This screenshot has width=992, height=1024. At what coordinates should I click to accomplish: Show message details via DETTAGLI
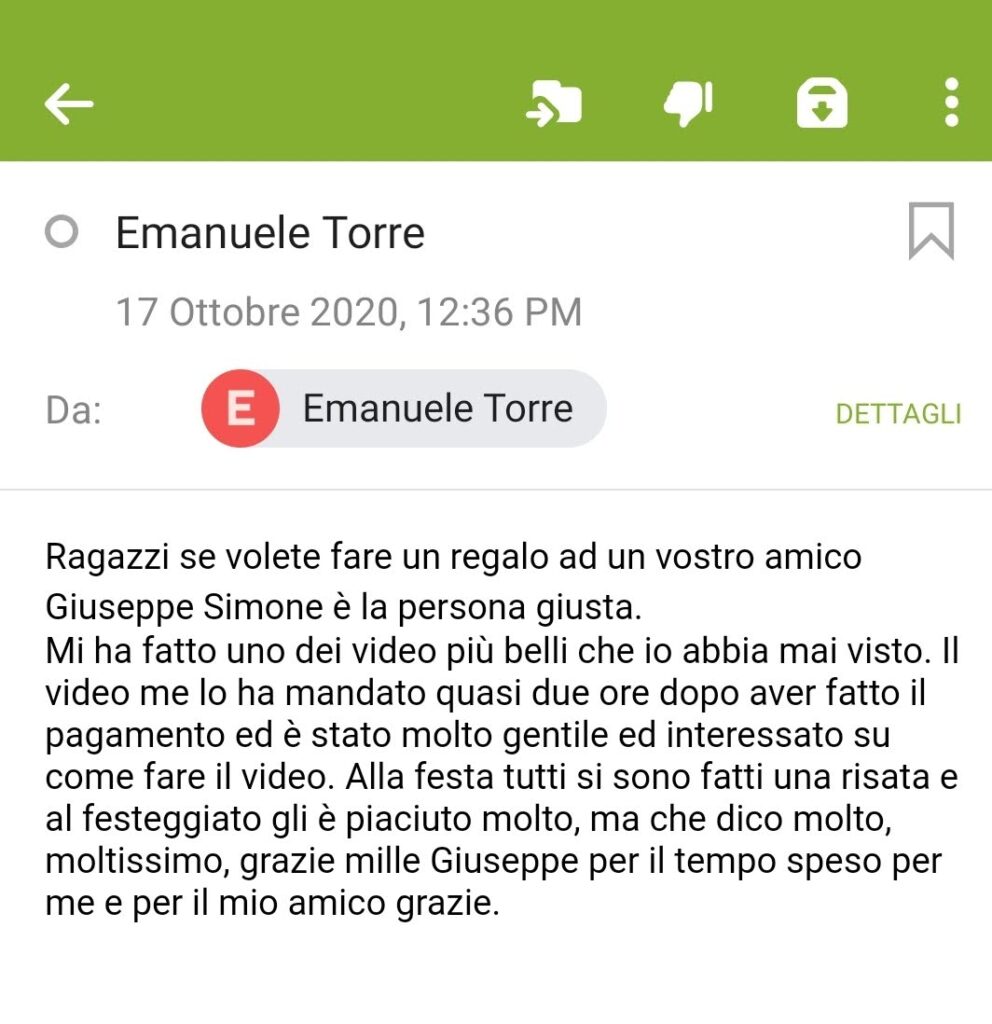[x=898, y=414]
